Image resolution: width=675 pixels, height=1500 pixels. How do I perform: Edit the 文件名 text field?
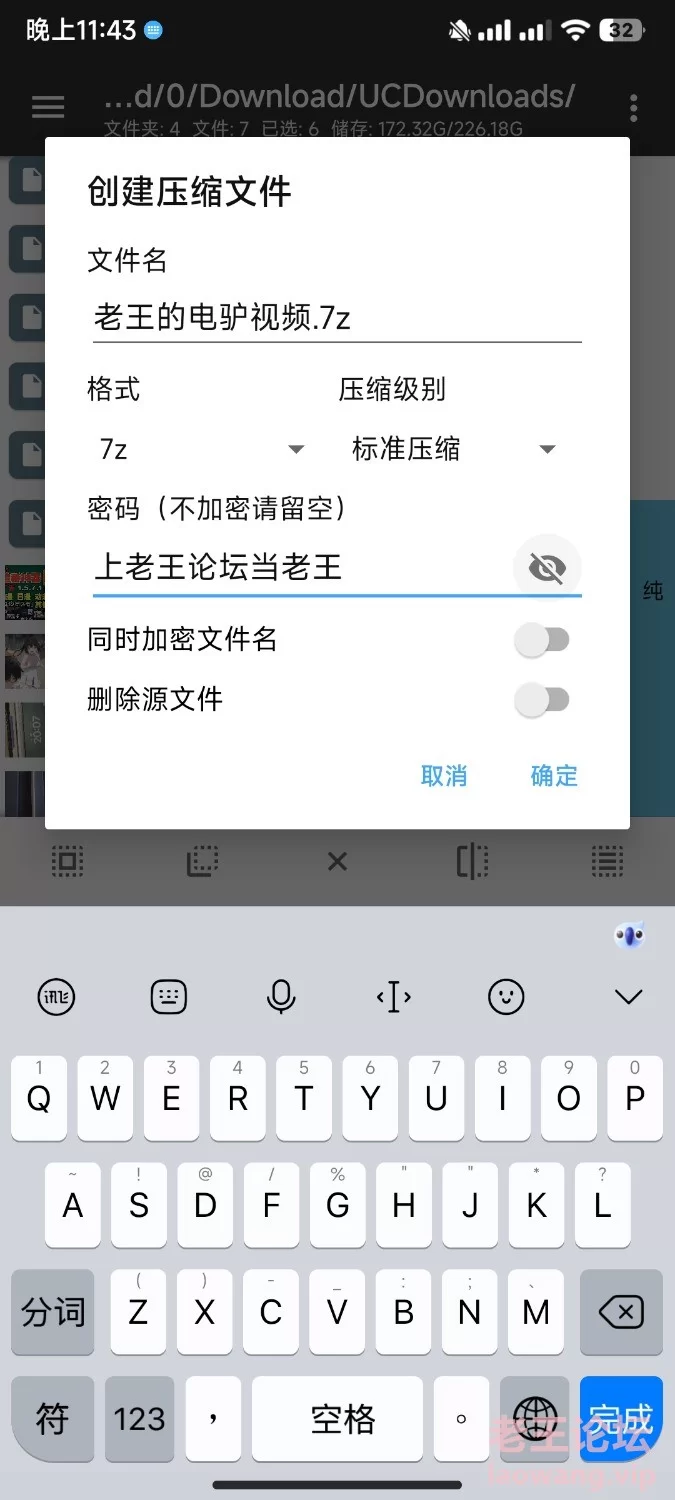[x=337, y=318]
